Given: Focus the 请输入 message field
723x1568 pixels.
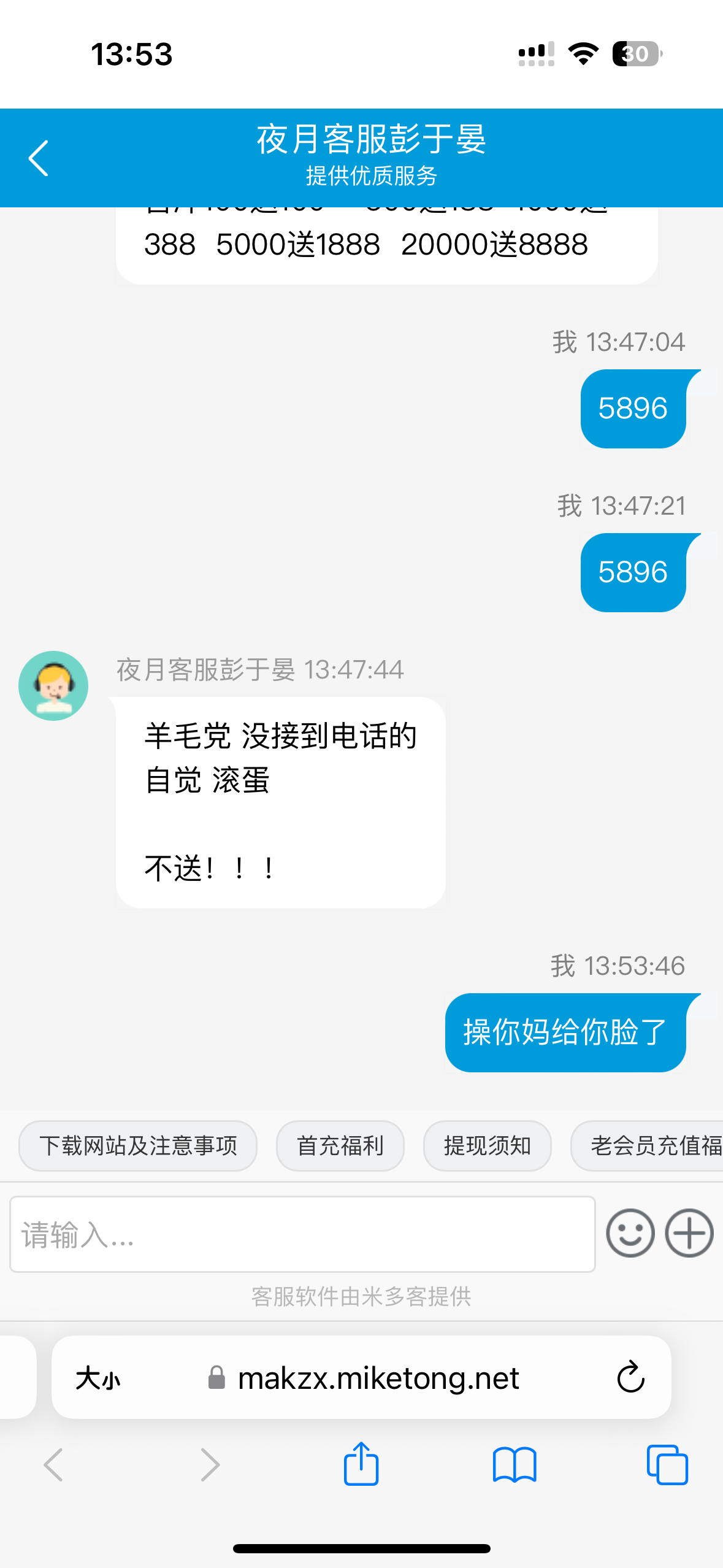Looking at the screenshot, I should pos(302,1234).
